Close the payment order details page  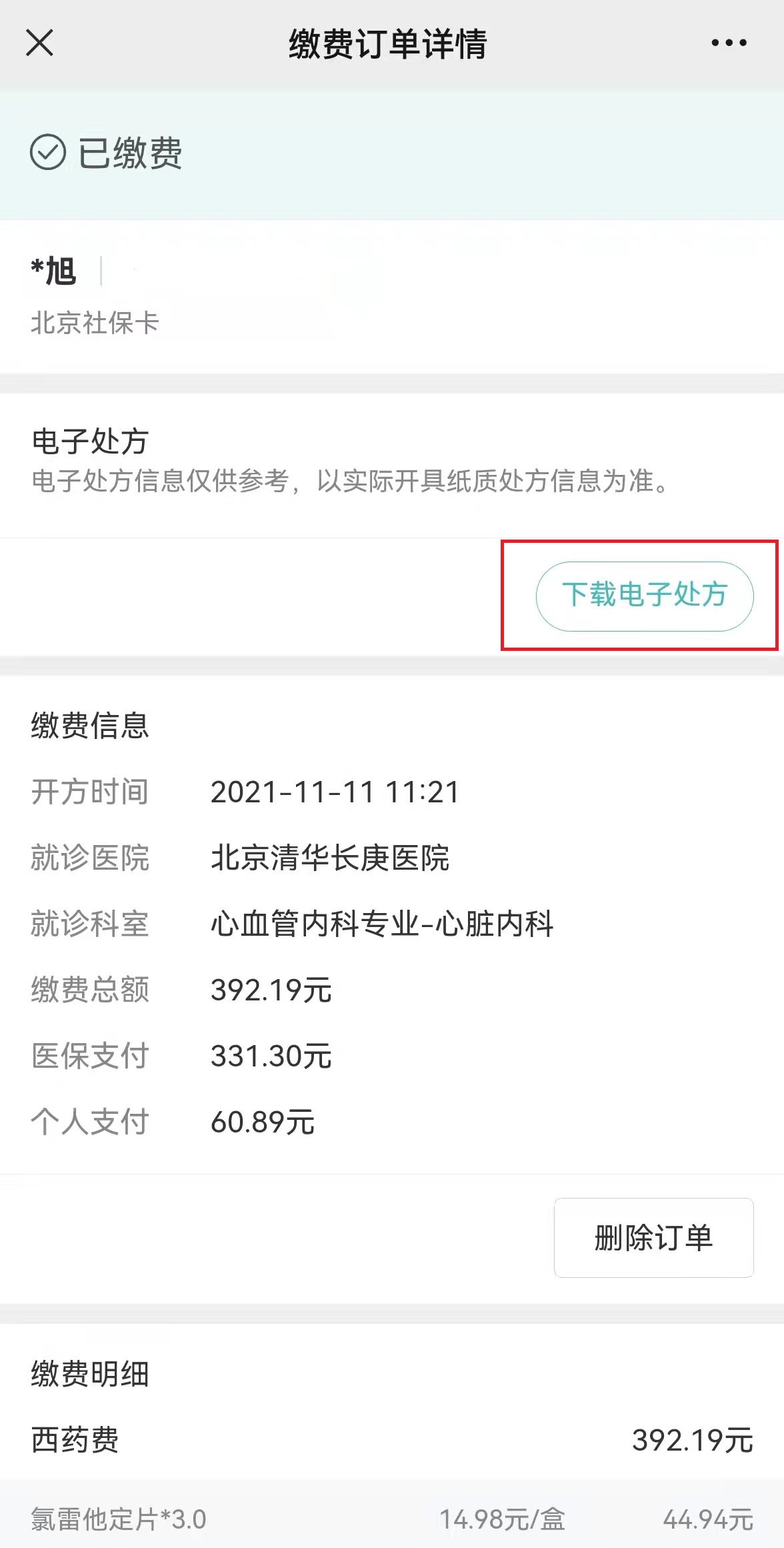tap(39, 43)
